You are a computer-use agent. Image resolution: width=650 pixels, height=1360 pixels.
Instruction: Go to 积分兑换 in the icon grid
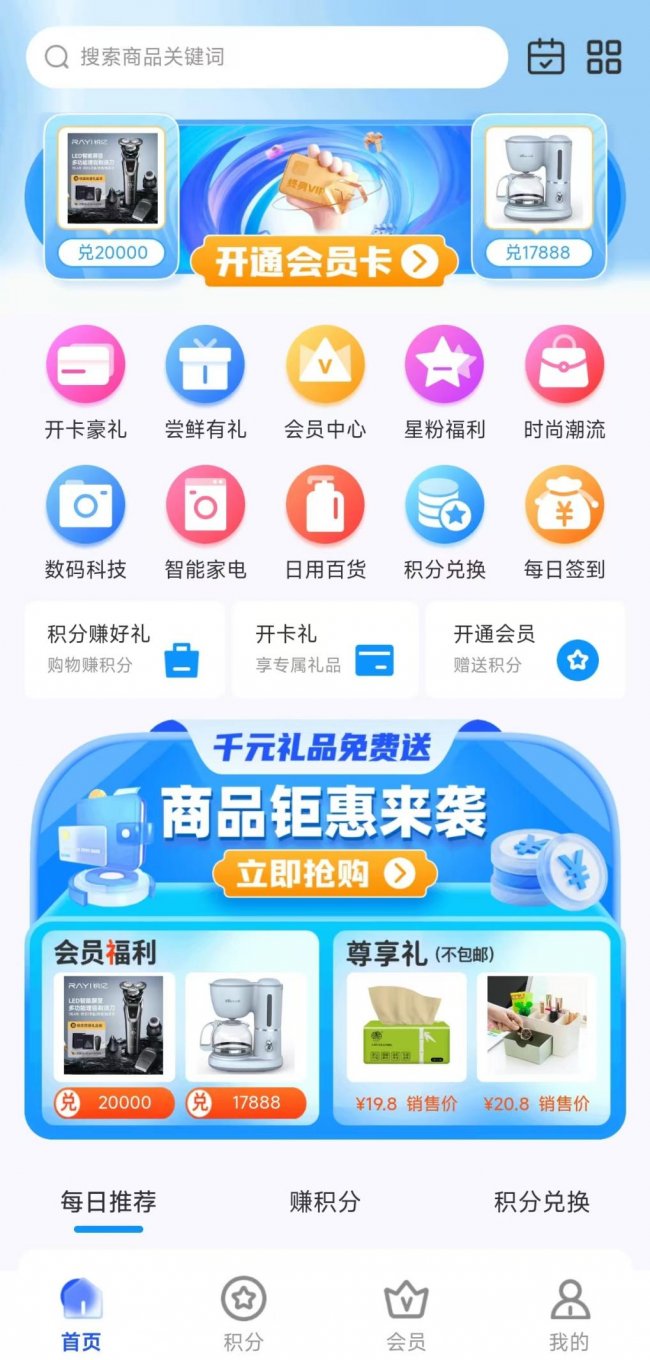pyautogui.click(x=445, y=523)
